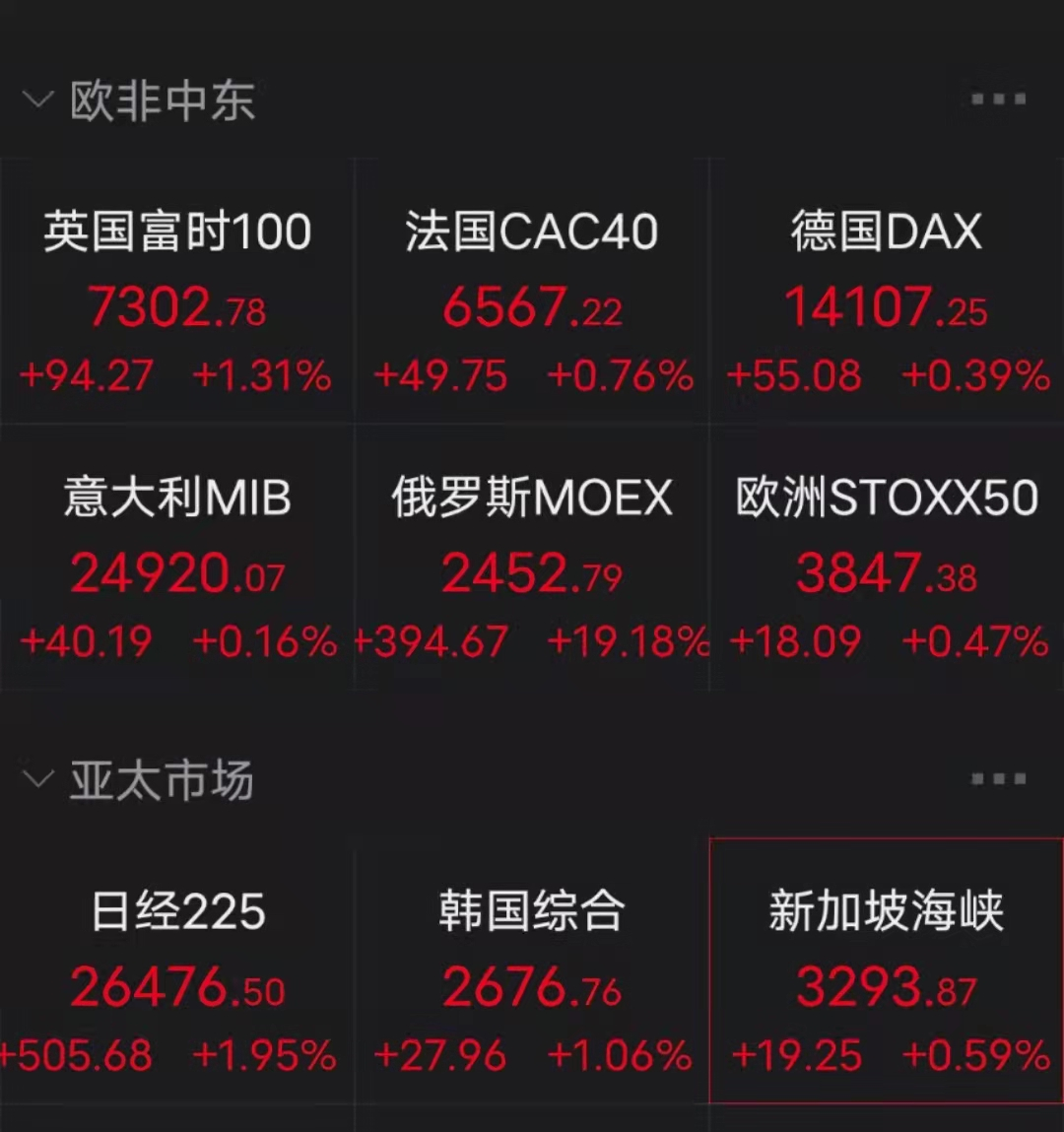This screenshot has width=1064, height=1132.
Task: Collapse the 欧非中东 section
Action: tap(37, 100)
